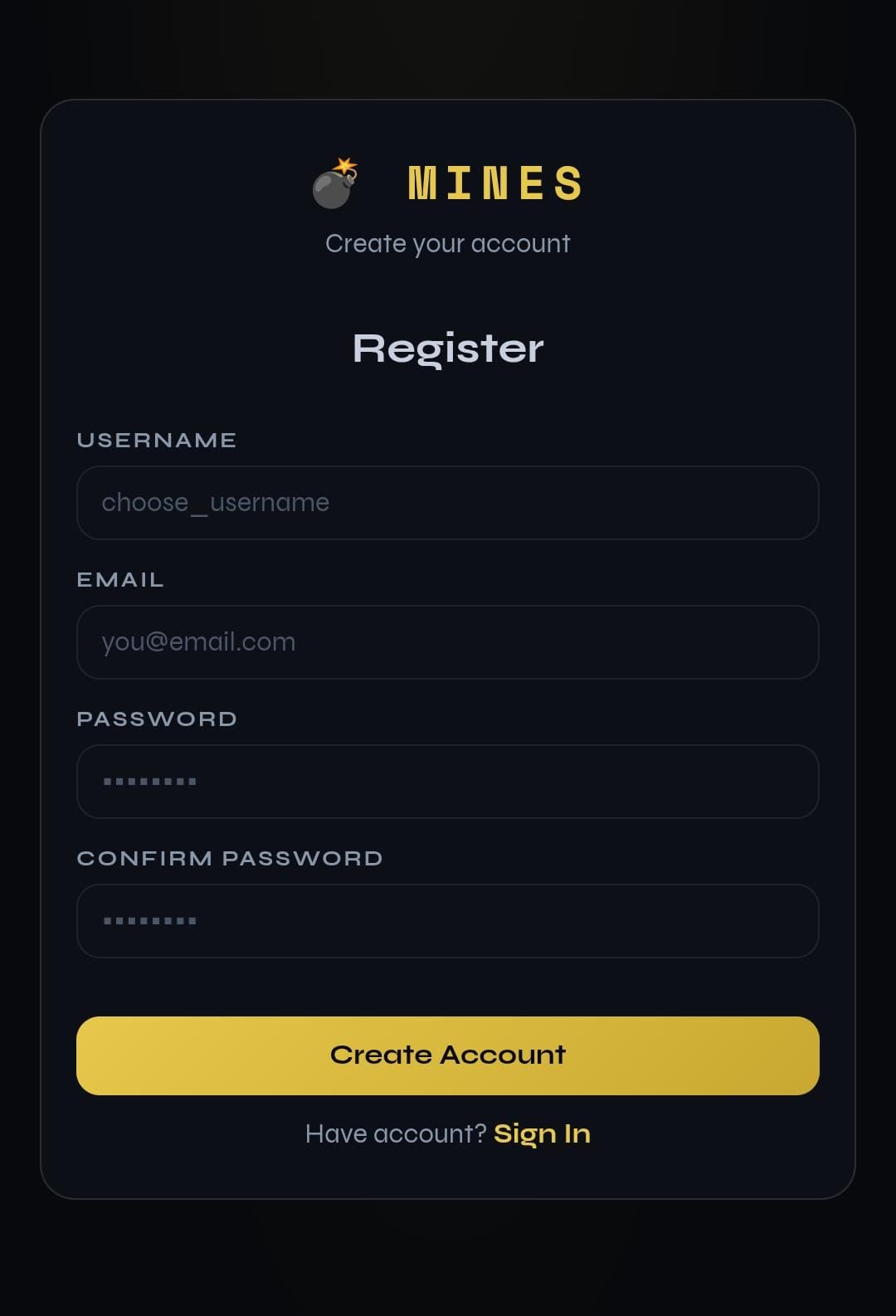
Task: Tap the Confirm Password field
Action: point(448,921)
